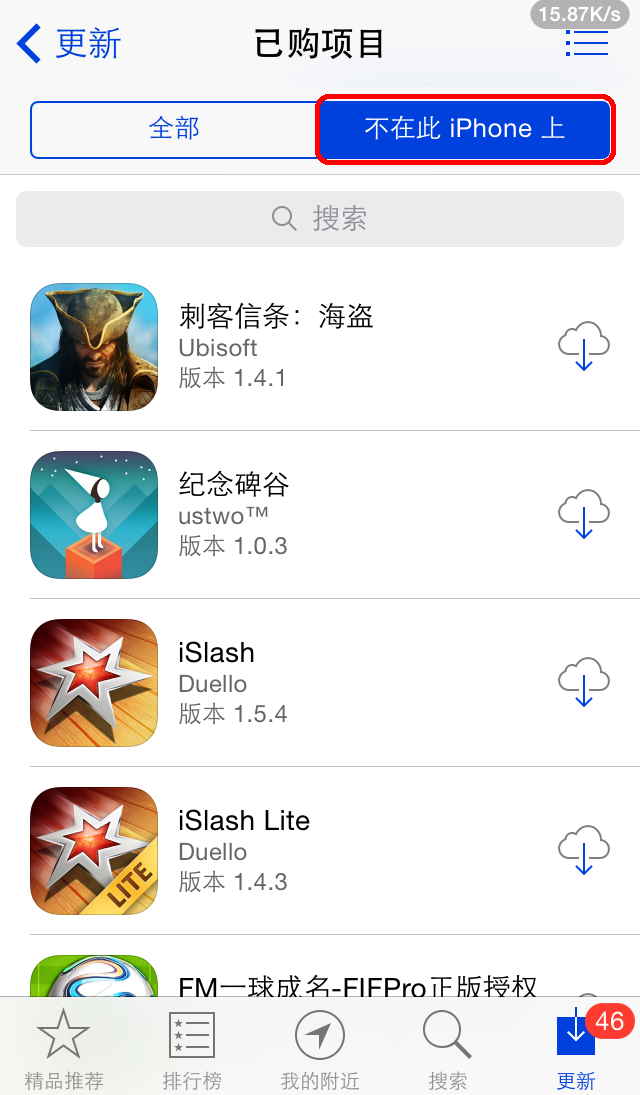This screenshot has height=1095, width=640.
Task: Download iSlash from iCloud
Action: coord(584,682)
